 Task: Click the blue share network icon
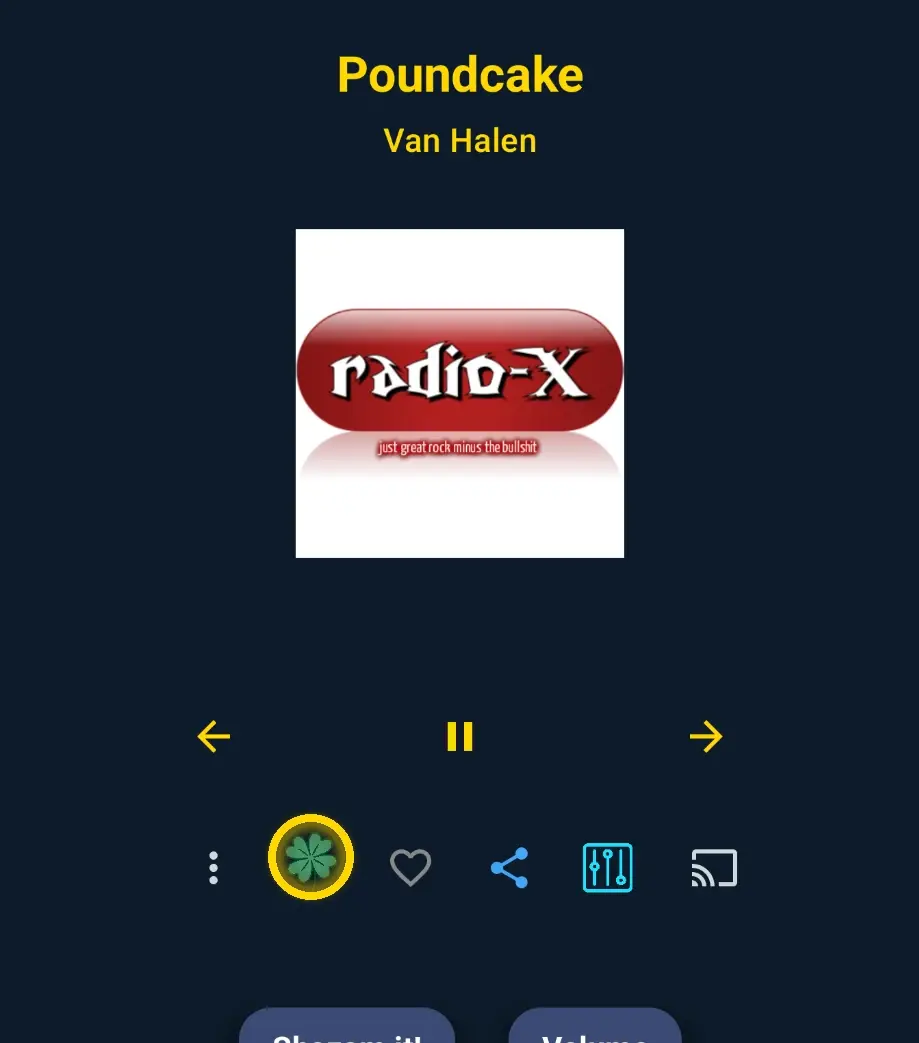(509, 867)
